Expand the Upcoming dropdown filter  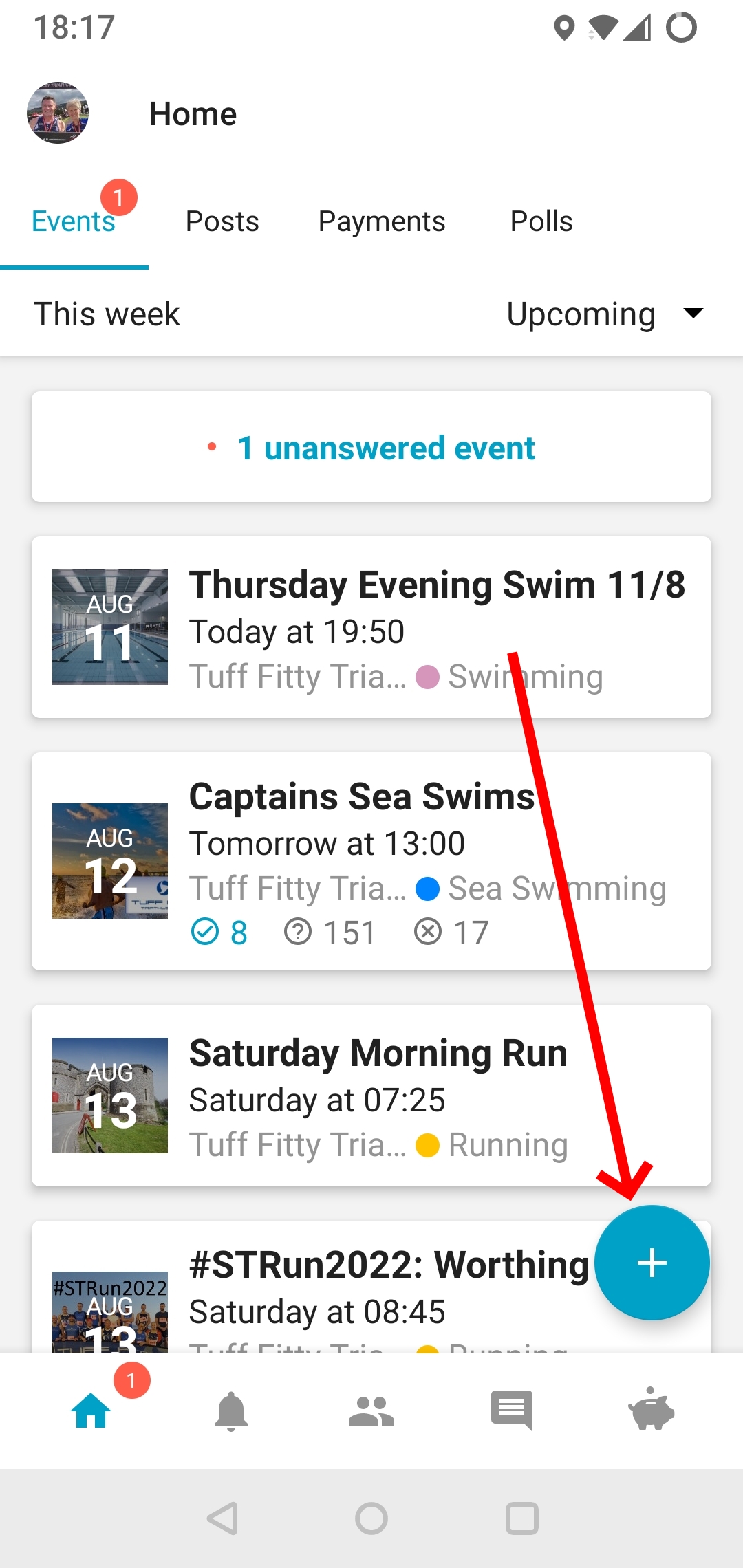pyautogui.click(x=605, y=314)
